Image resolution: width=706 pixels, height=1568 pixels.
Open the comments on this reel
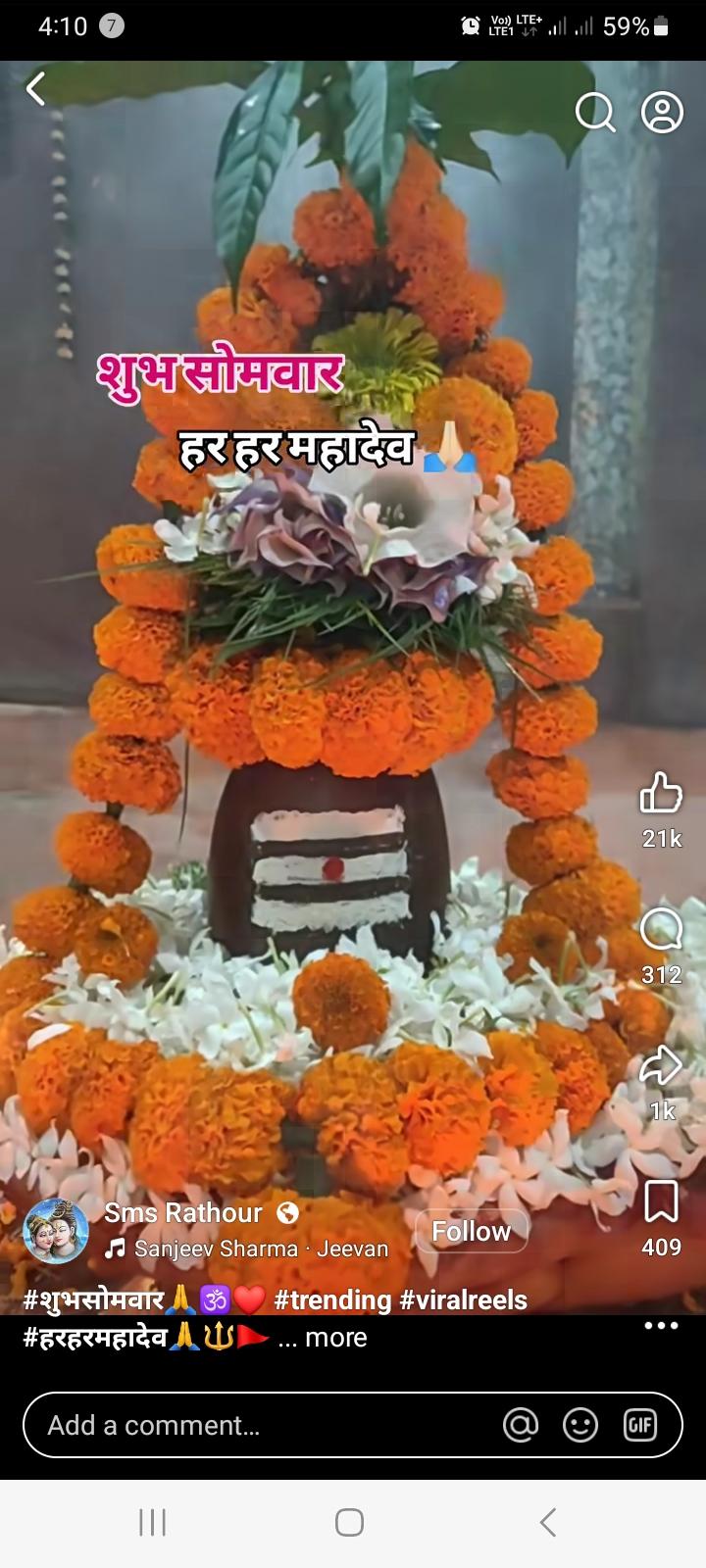(x=661, y=930)
